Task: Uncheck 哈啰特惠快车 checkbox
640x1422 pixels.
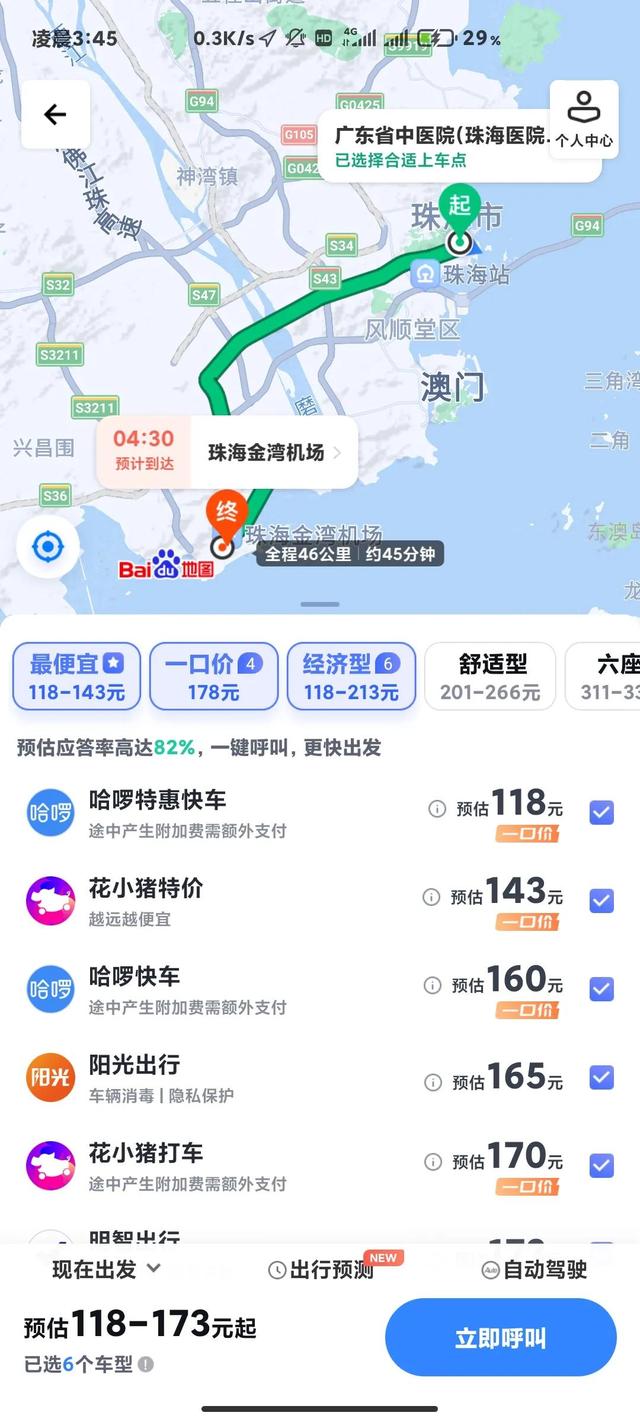Action: point(601,812)
